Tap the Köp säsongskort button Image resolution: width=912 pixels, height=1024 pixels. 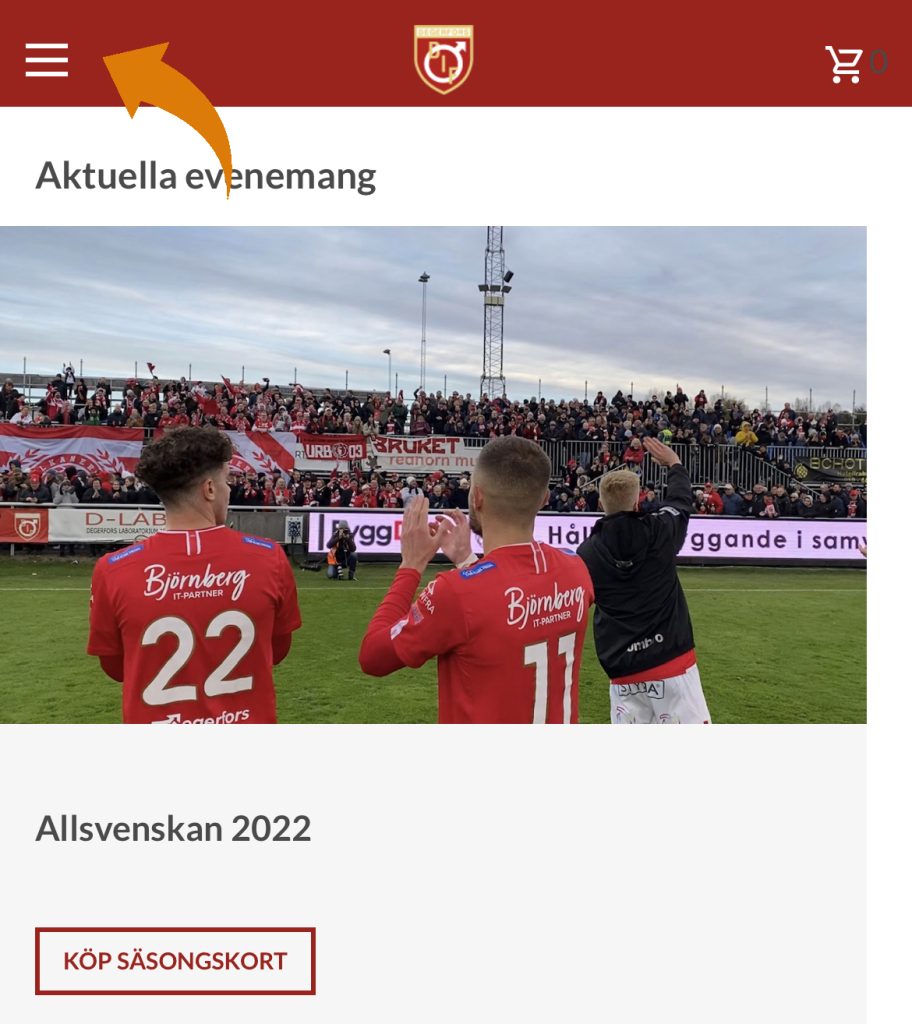(x=175, y=961)
